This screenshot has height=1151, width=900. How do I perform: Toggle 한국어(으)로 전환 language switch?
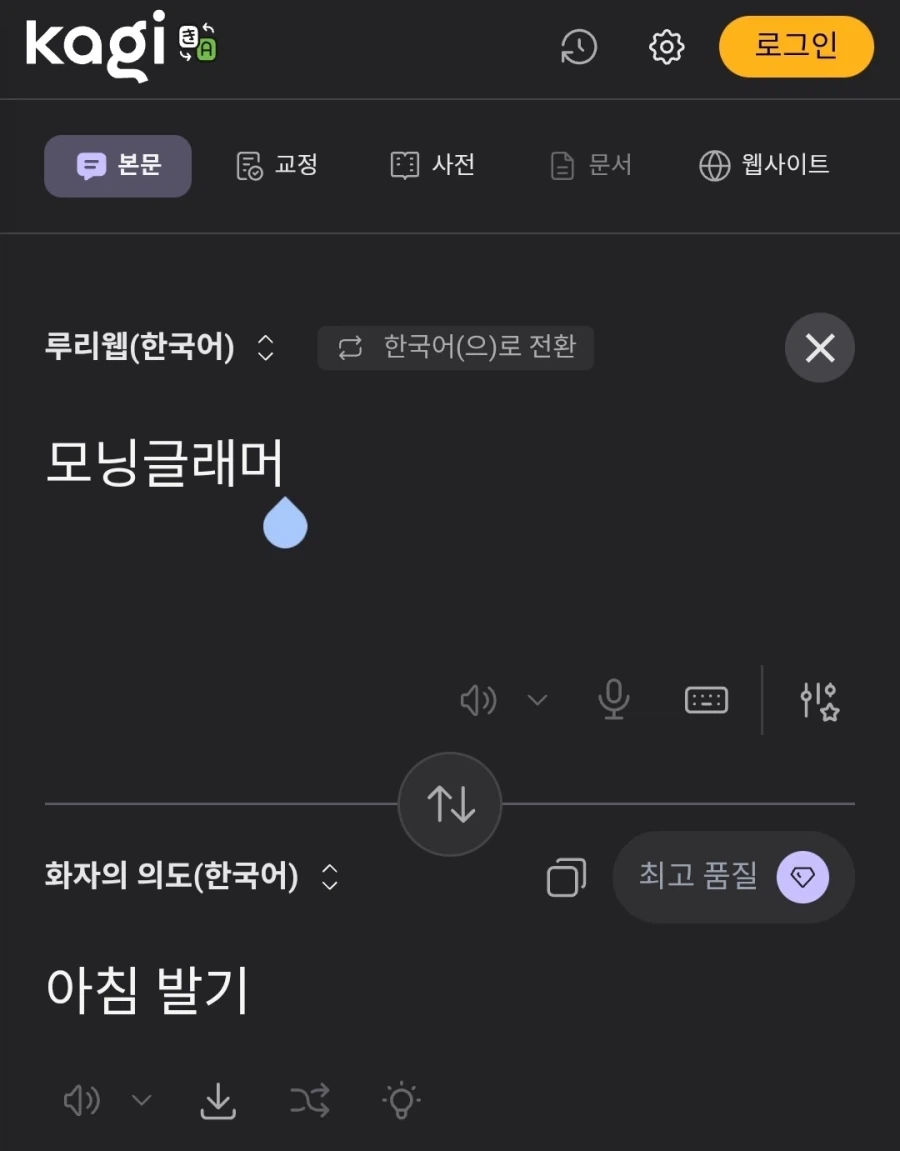[455, 347]
